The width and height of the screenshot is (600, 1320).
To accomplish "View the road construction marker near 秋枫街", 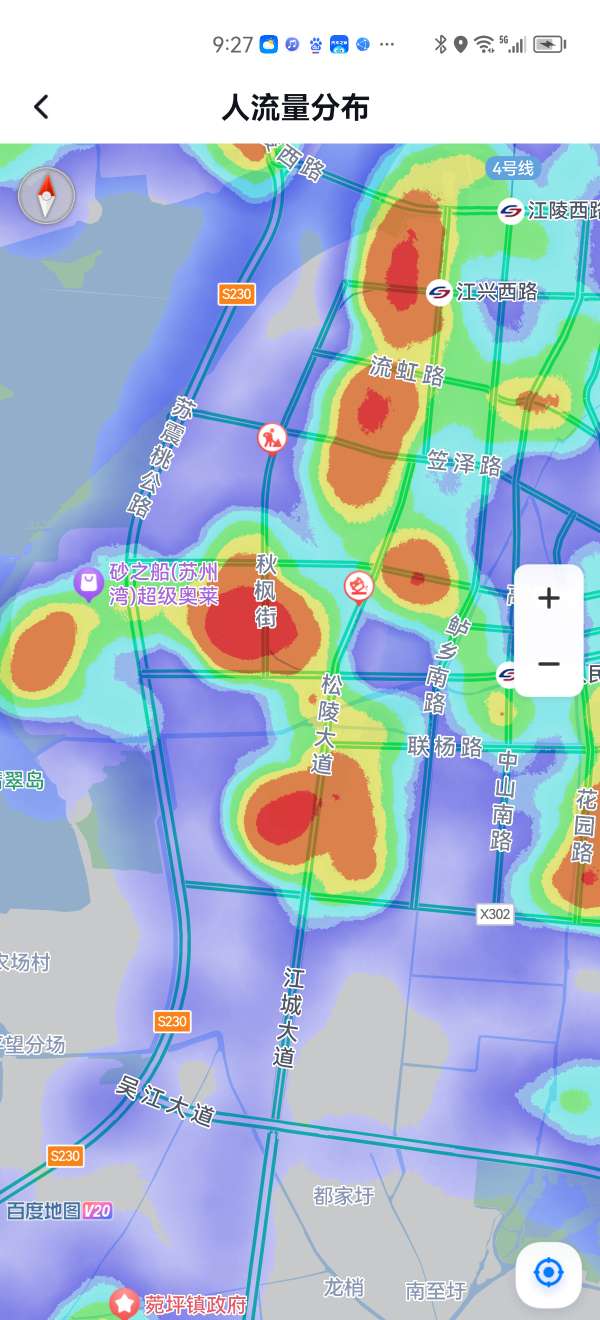I will pyautogui.click(x=271, y=437).
